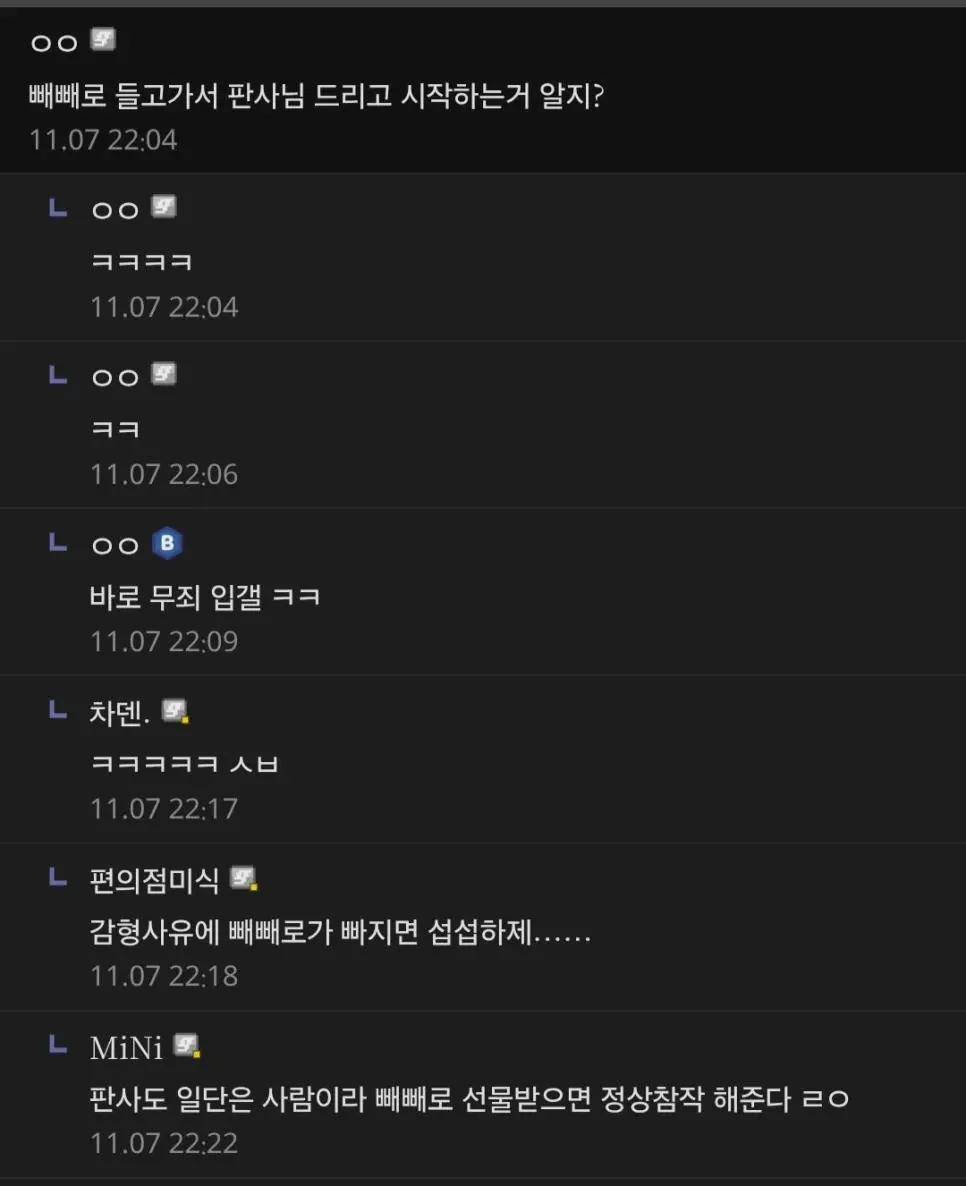This screenshot has width=966, height=1186.
Task: Select 차덴.'s reply ㅋㅋㅋㅋㅋ ㅅㅂ
Action: [184, 765]
